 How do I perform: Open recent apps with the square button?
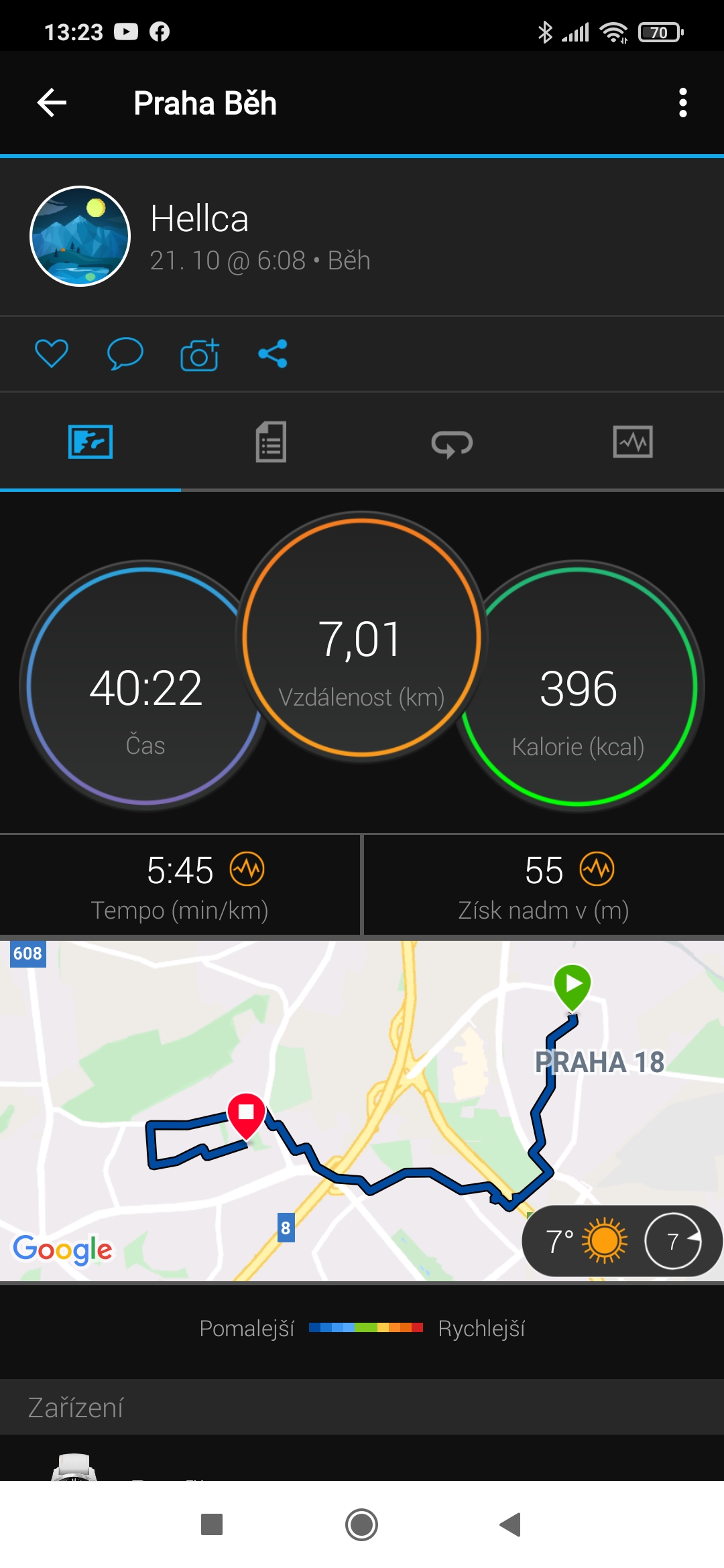tap(212, 1524)
